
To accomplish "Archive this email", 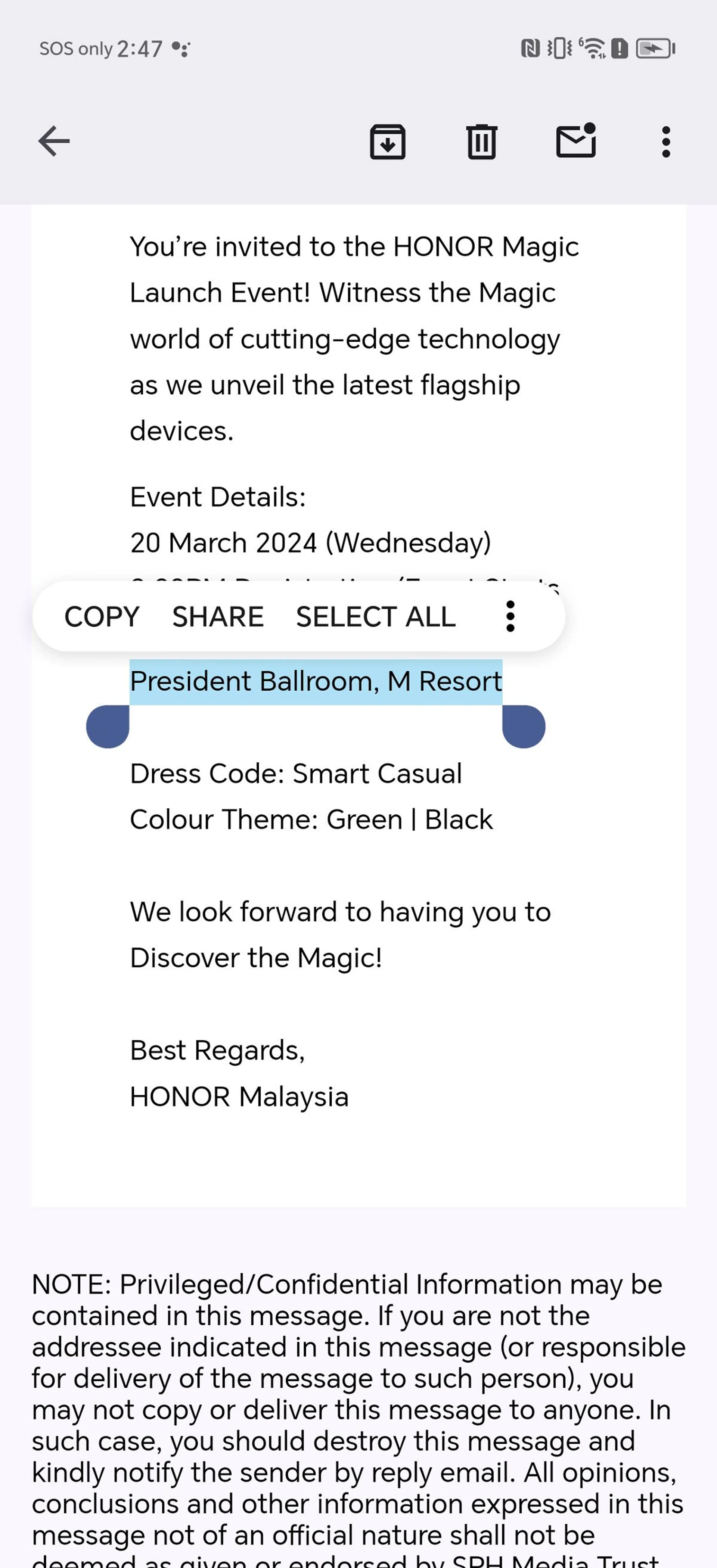I will (388, 142).
